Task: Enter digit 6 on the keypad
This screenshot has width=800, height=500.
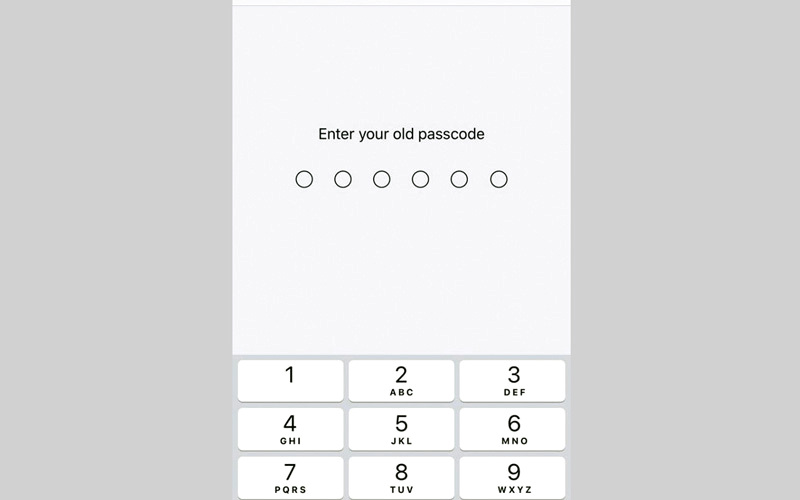Action: coord(512,429)
